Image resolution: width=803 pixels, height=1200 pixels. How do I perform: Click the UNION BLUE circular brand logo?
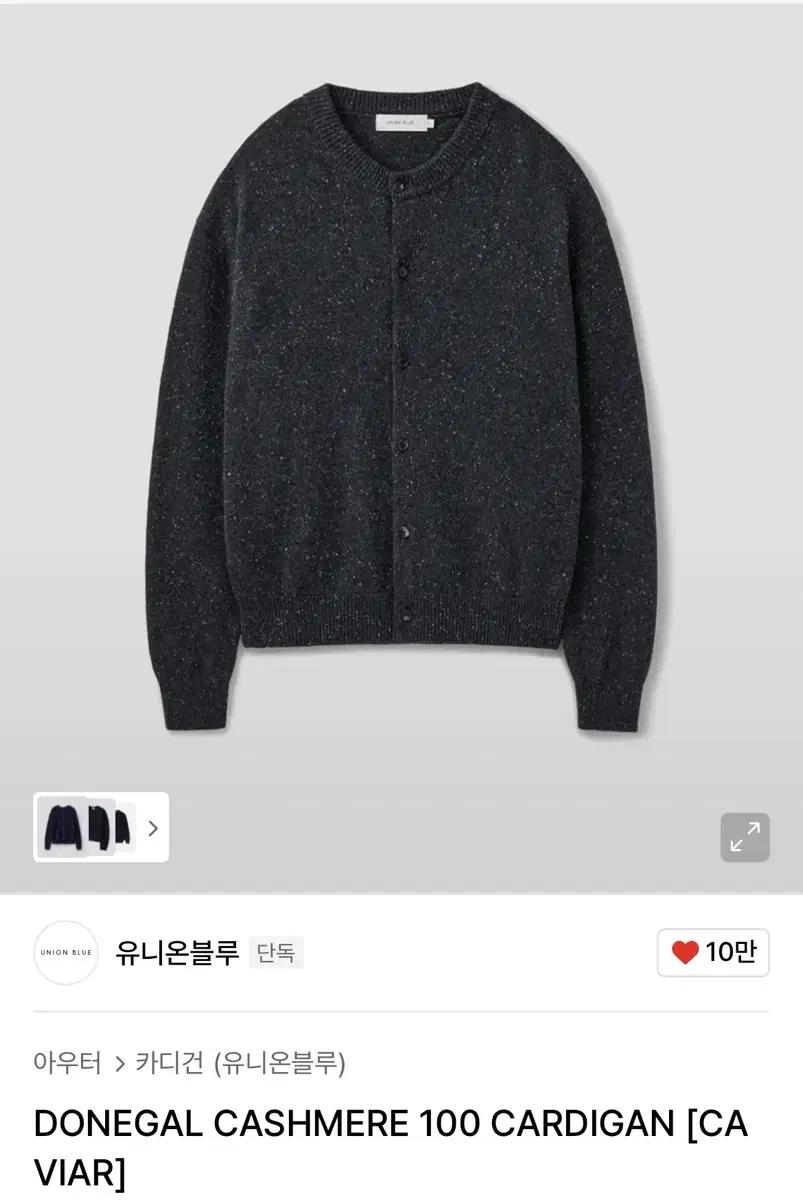65,952
